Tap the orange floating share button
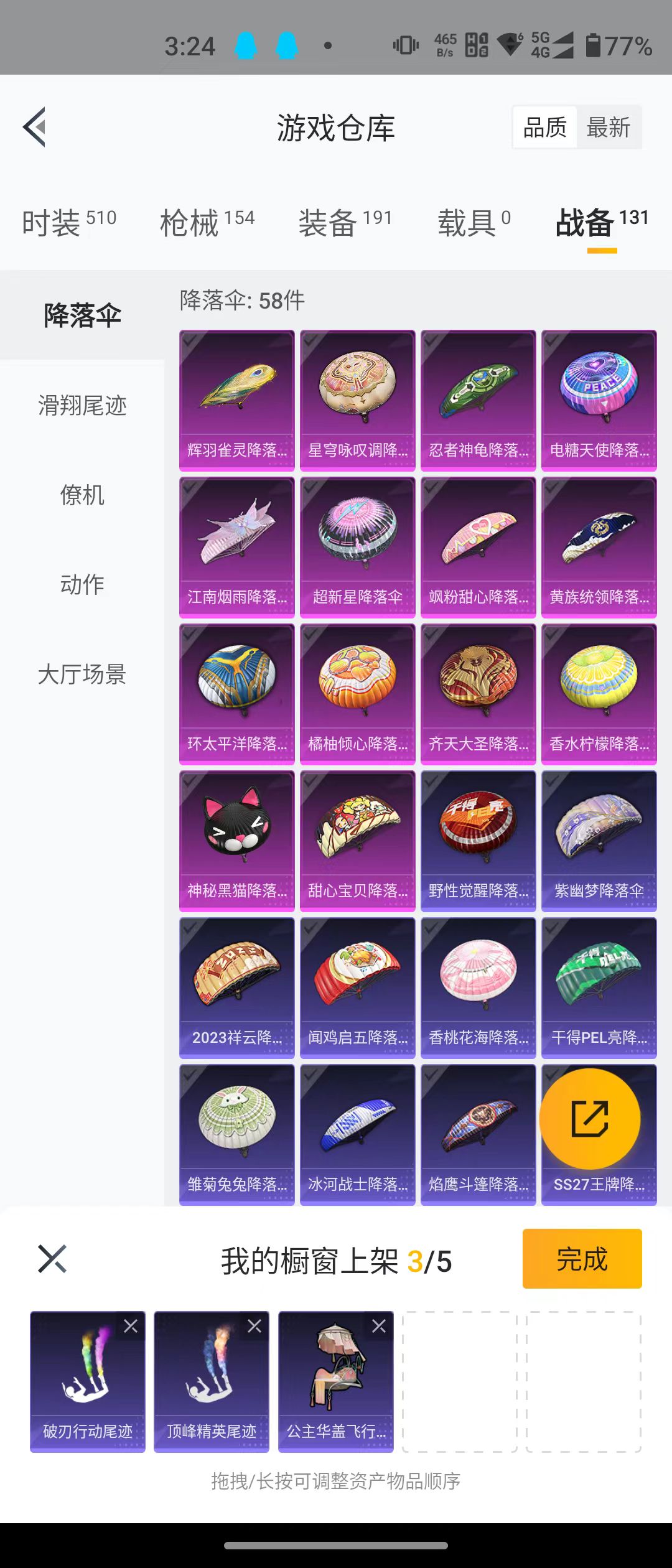The image size is (672, 1568). 589,1118
